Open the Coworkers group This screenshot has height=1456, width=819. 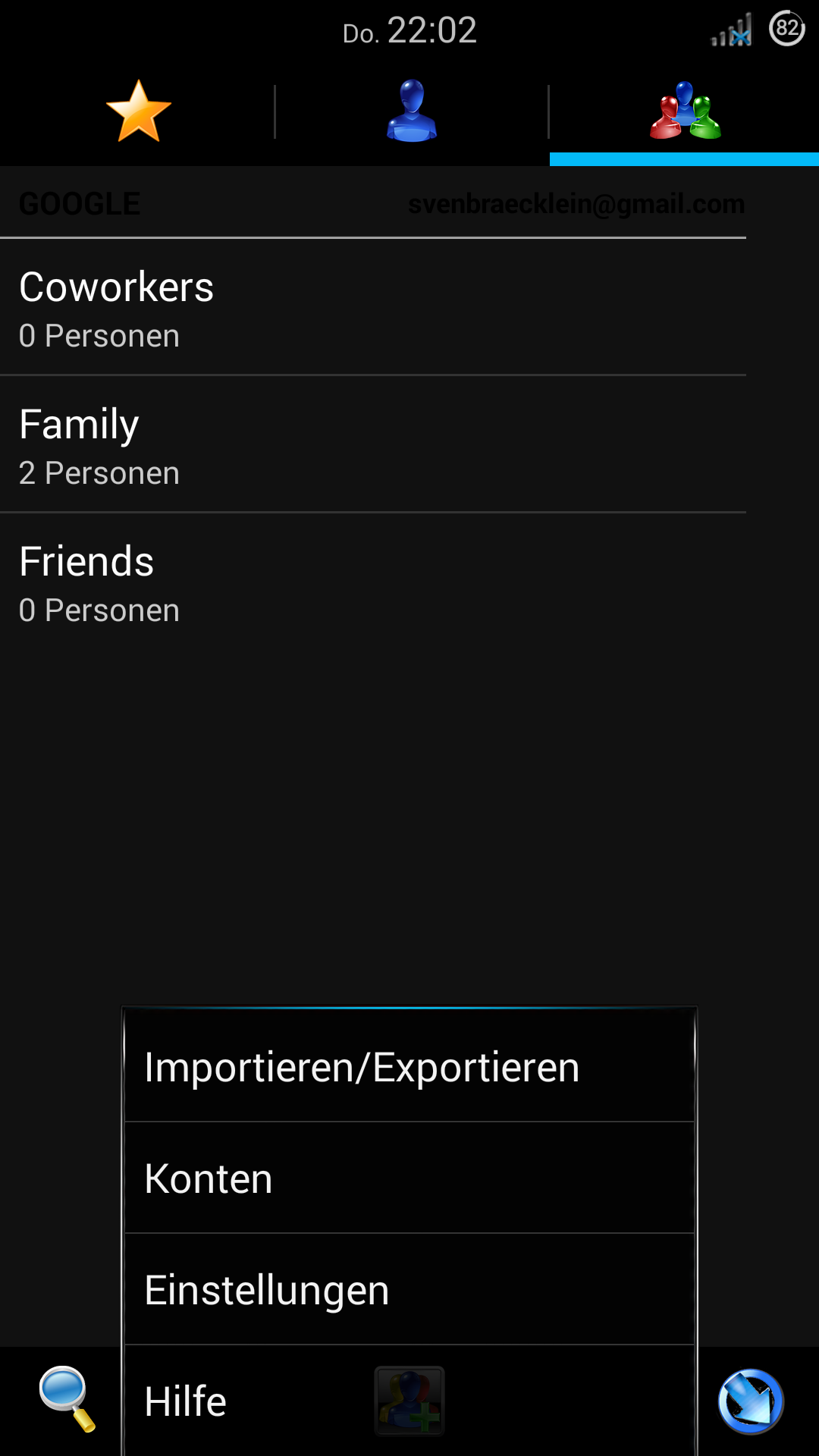(373, 307)
